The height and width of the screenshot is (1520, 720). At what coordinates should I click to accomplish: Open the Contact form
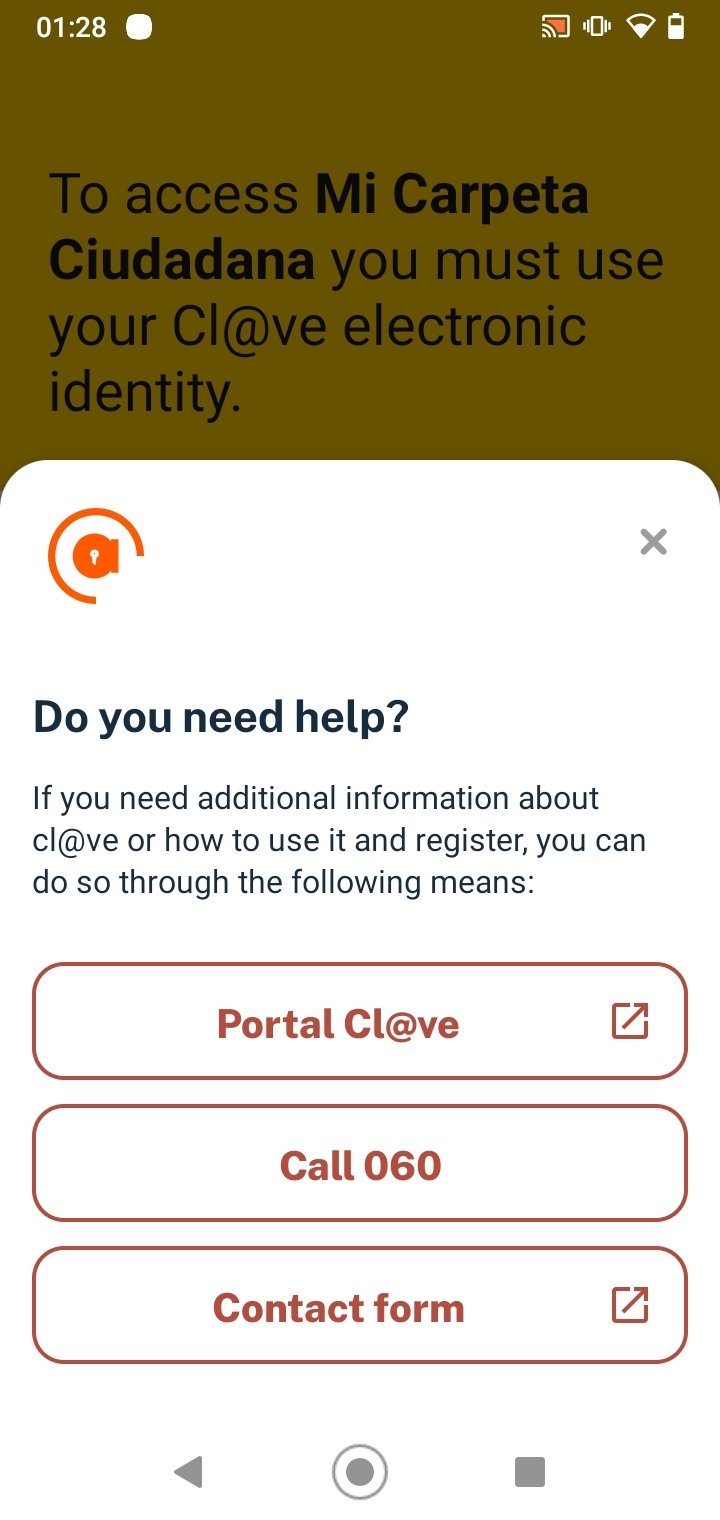[x=360, y=1305]
